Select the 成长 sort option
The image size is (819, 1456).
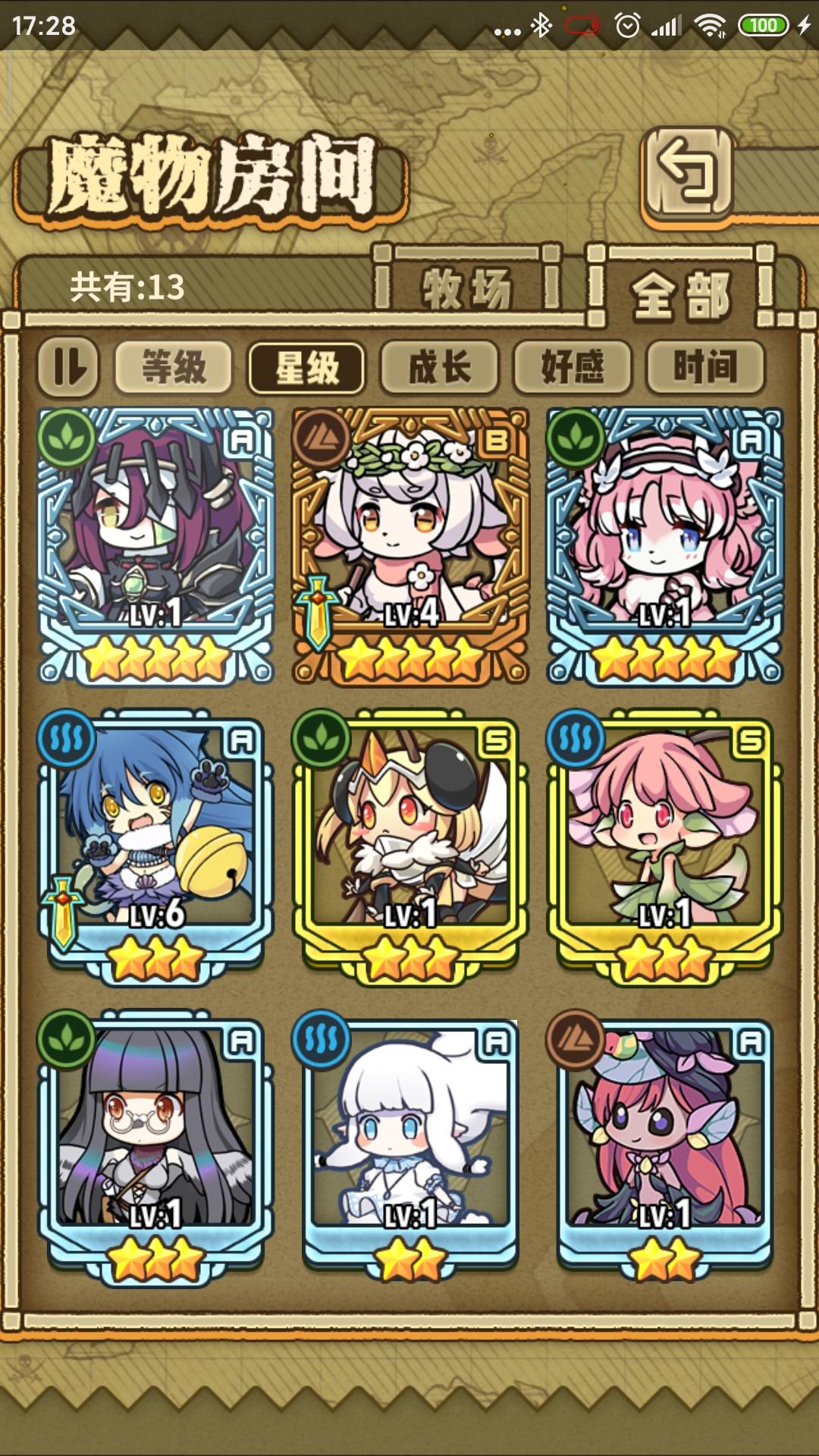click(438, 366)
